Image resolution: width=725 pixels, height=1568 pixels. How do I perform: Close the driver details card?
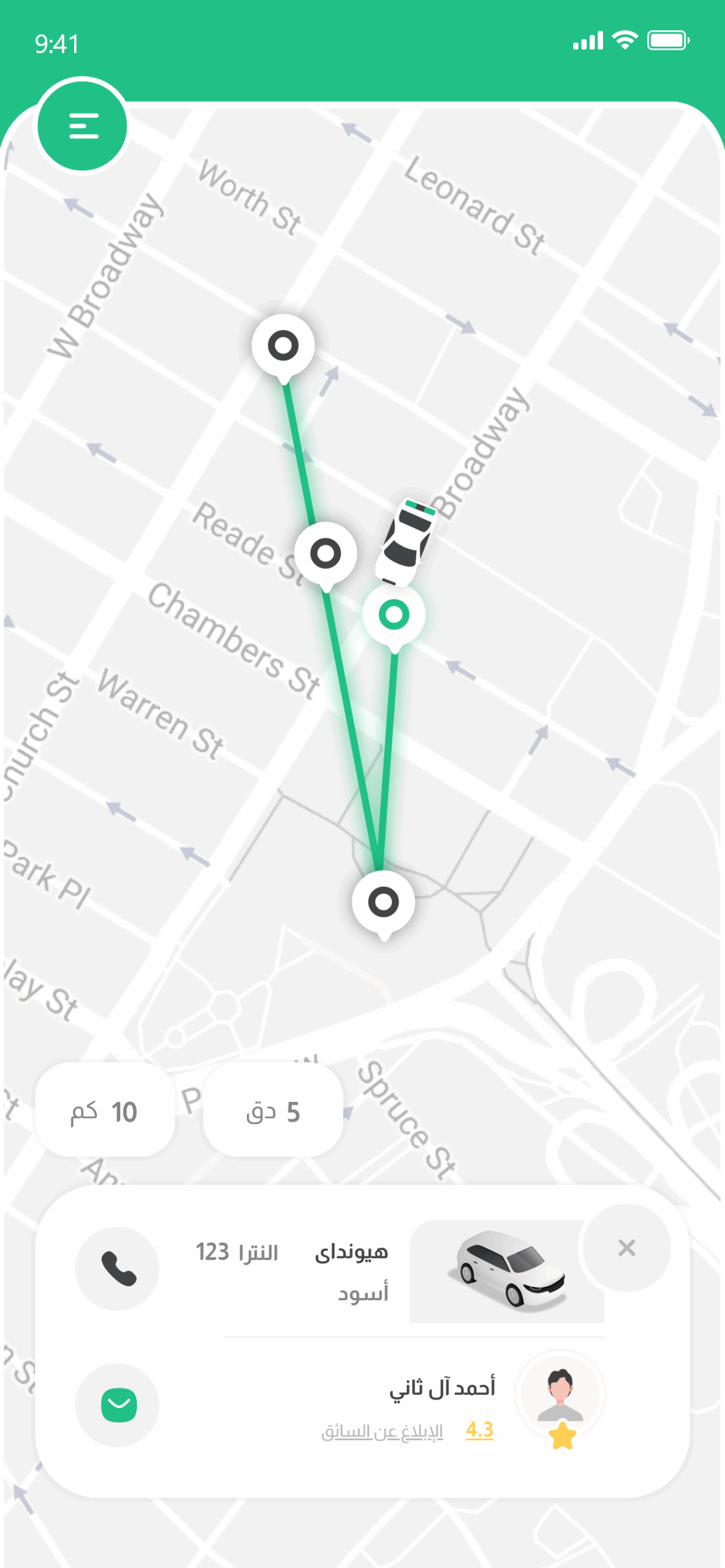(x=626, y=1248)
